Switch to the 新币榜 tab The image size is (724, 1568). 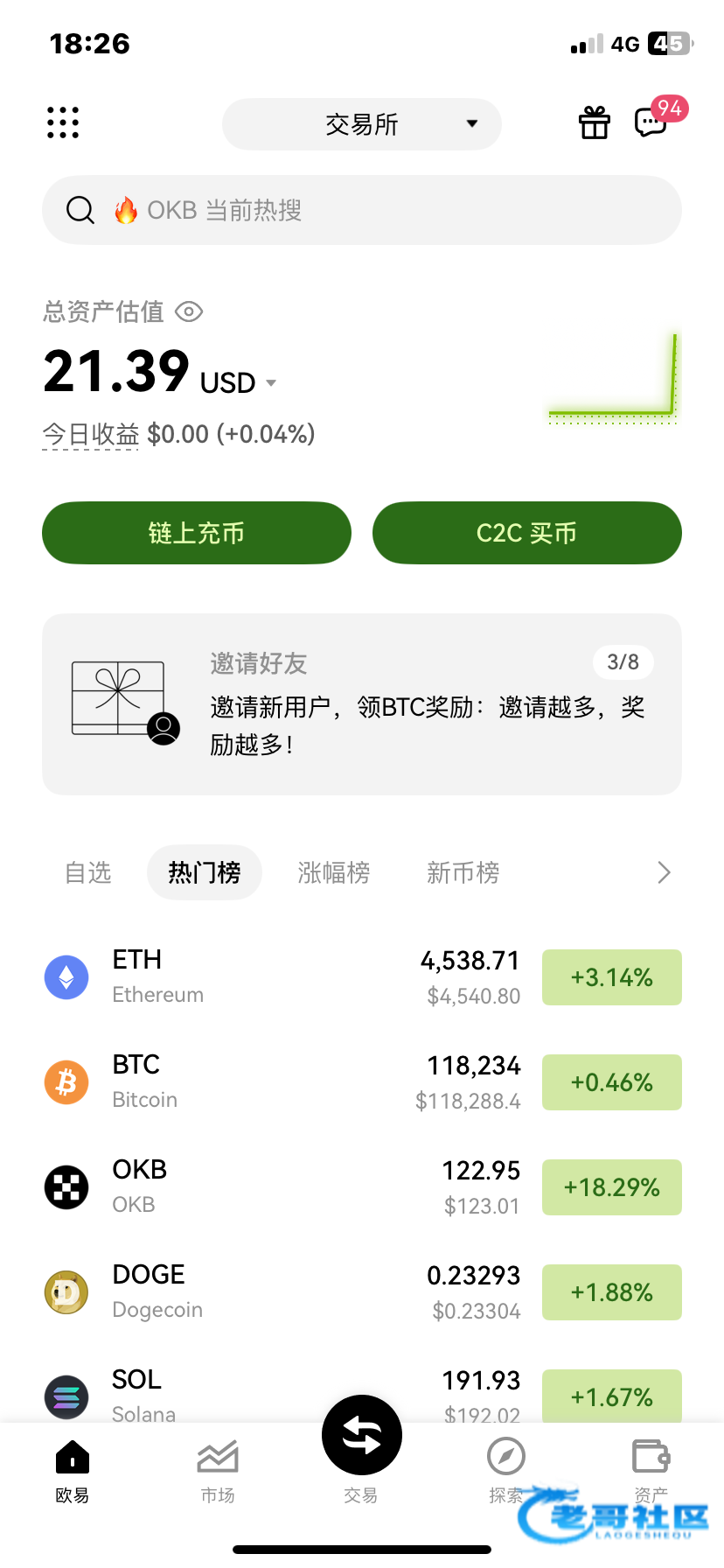click(463, 872)
